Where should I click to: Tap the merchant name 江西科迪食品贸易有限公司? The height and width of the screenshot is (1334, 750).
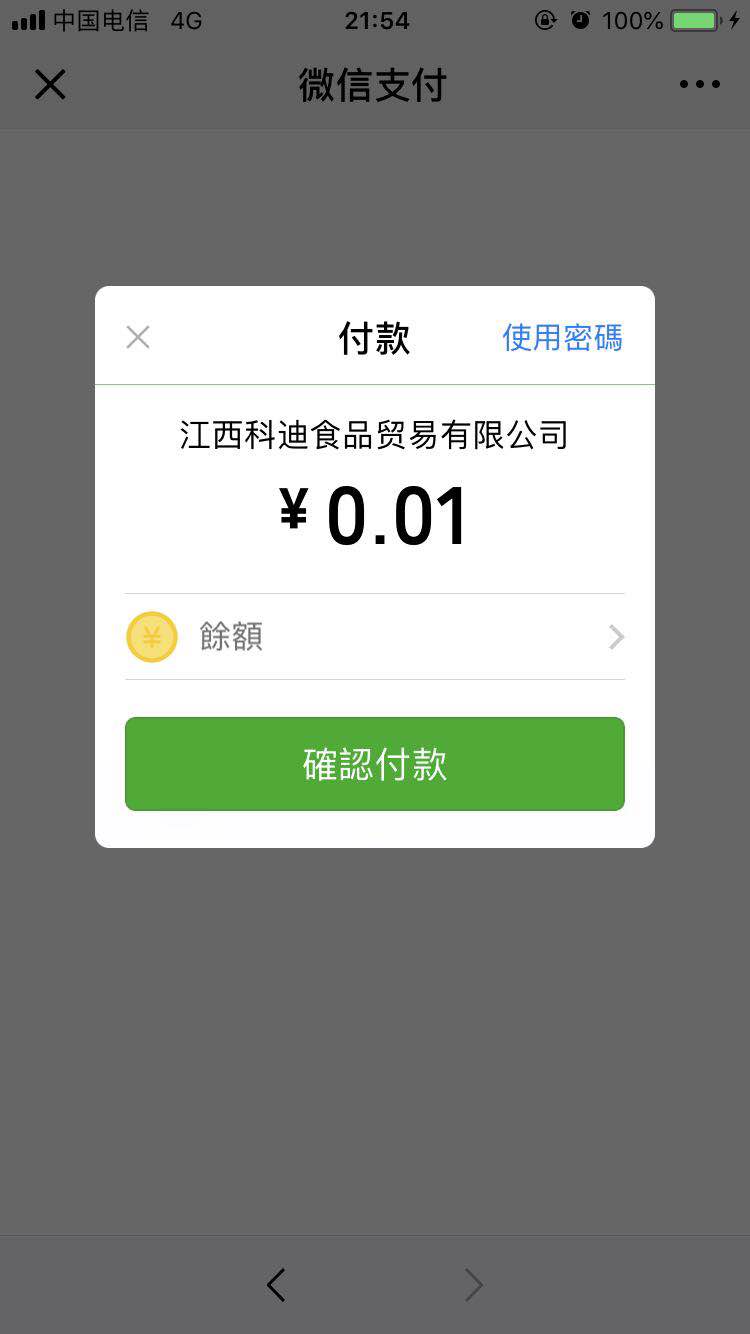click(x=375, y=435)
